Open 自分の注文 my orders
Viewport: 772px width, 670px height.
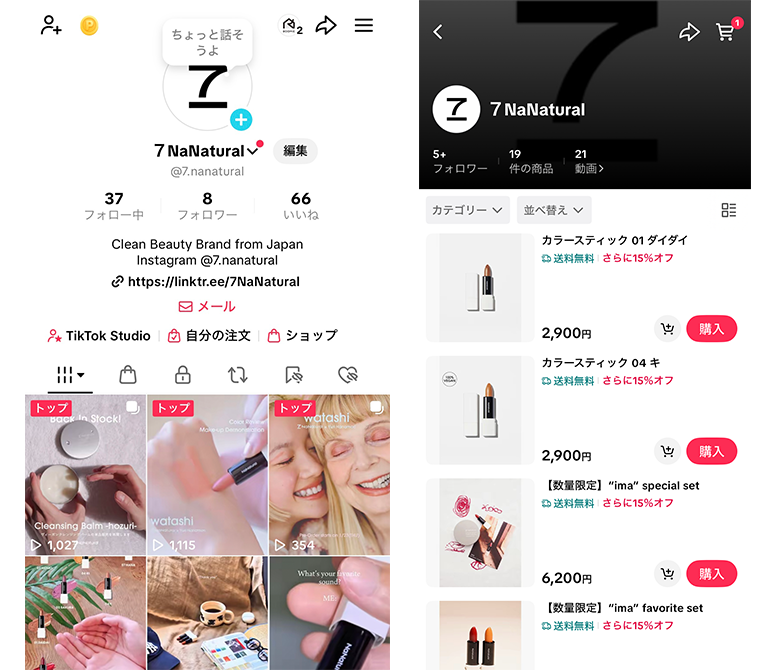pos(212,336)
